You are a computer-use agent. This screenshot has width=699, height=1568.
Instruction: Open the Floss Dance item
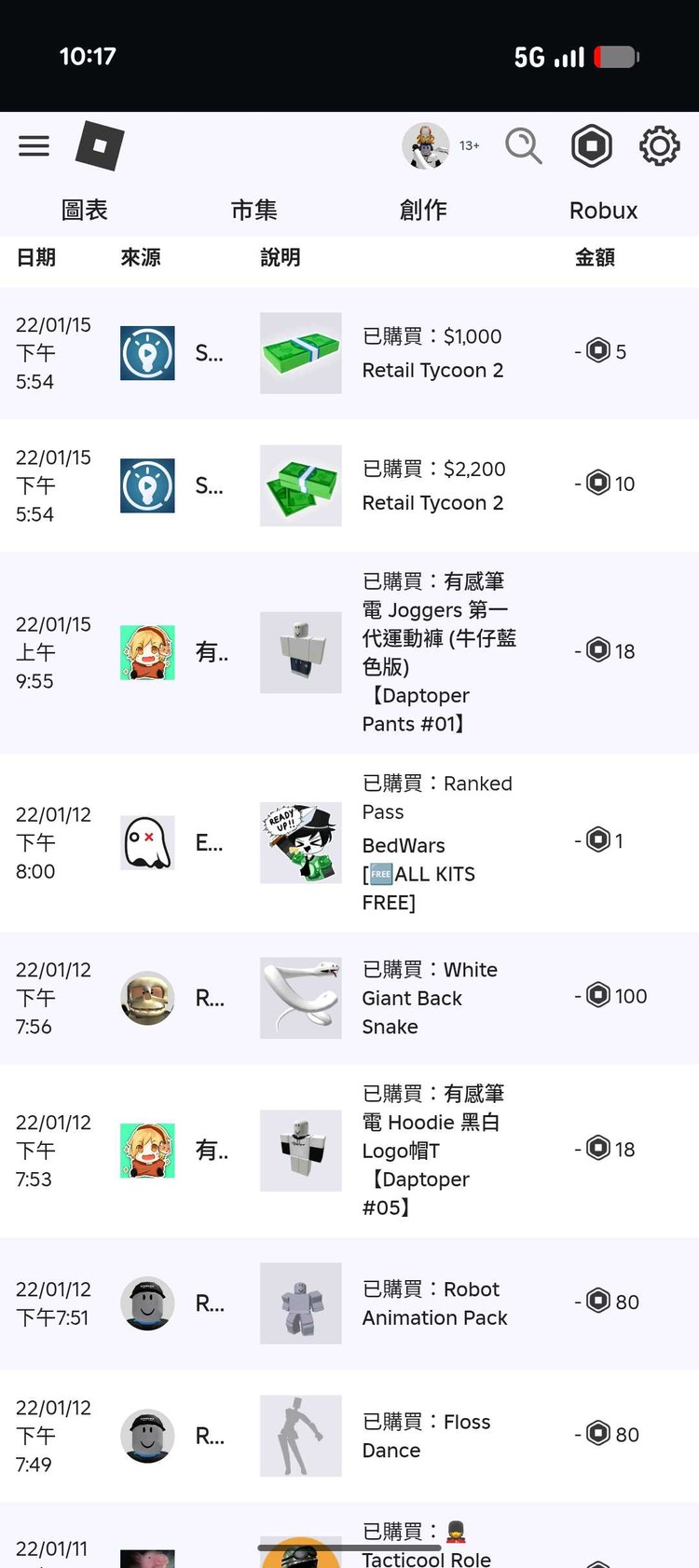pos(425,1436)
